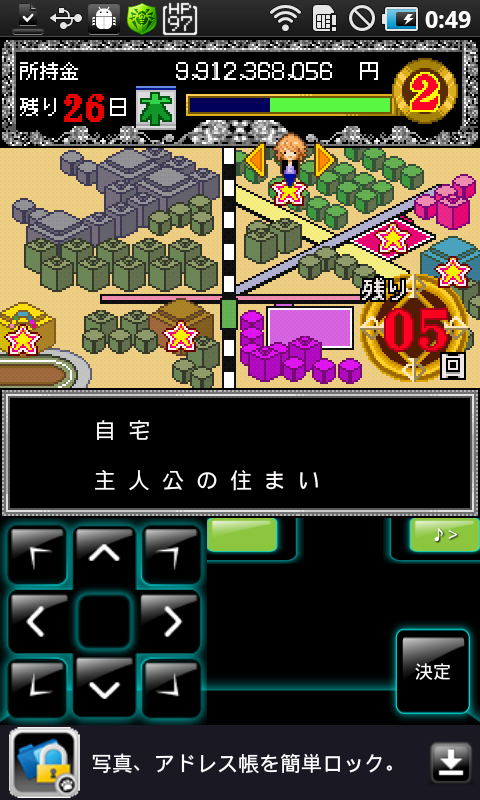Tap the lower-left diagonal D-pad key
480x800 pixels.
[x=38, y=687]
